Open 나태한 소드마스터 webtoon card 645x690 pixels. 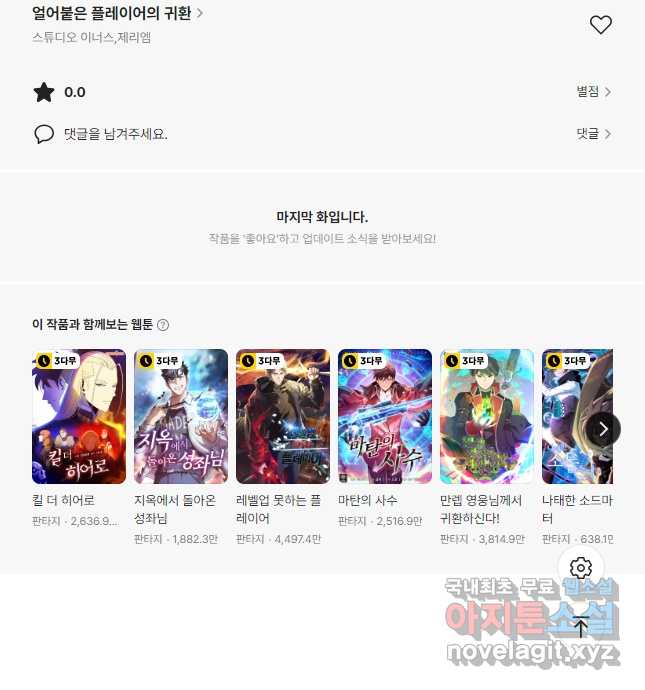(x=570, y=415)
